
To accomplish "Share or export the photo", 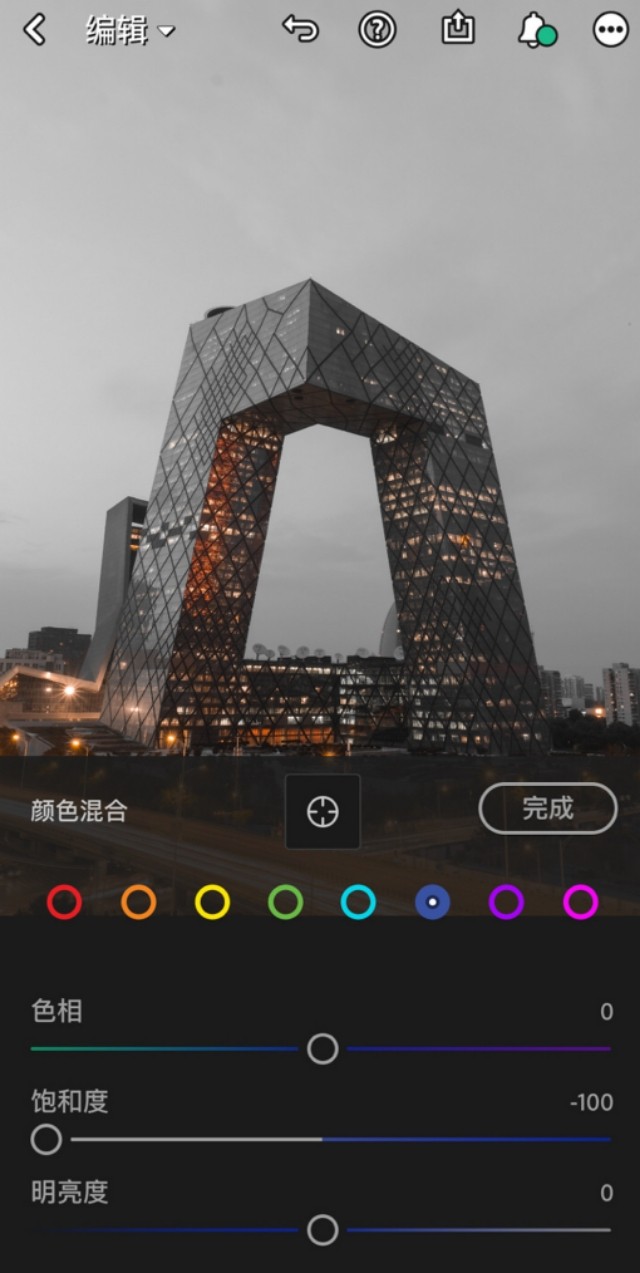I will 458,29.
